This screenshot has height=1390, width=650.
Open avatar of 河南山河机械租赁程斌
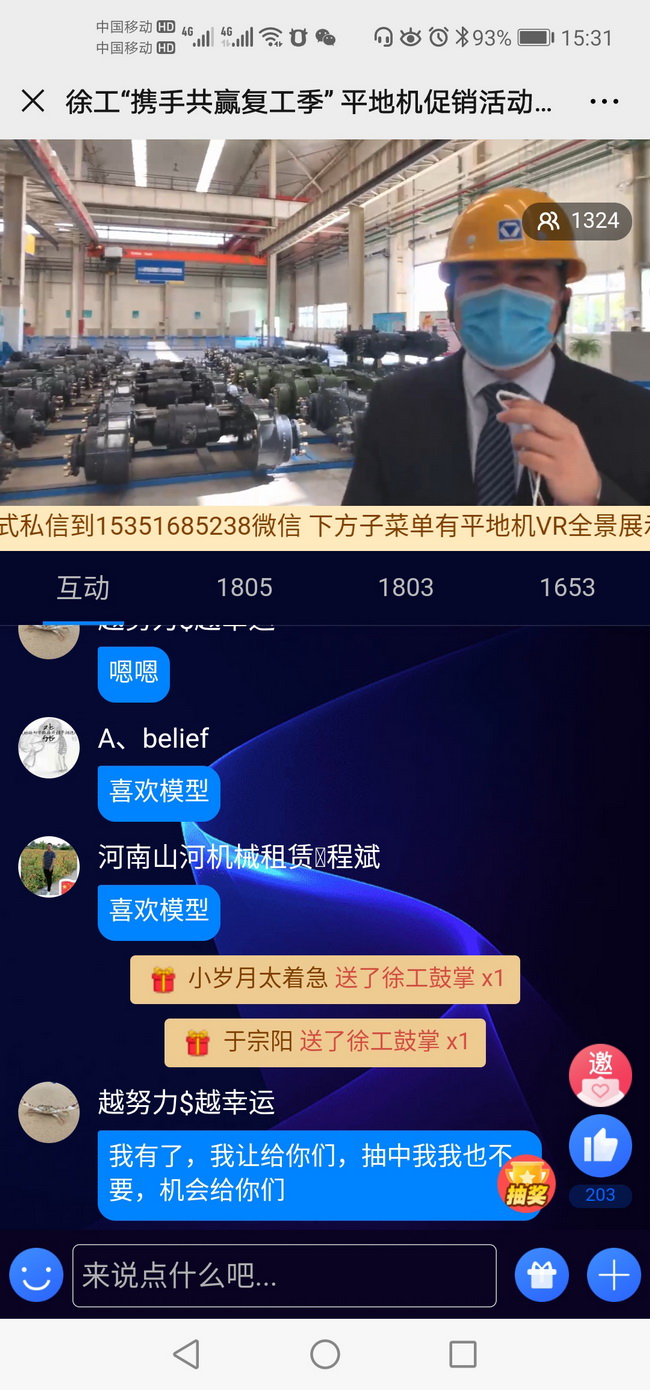point(49,866)
